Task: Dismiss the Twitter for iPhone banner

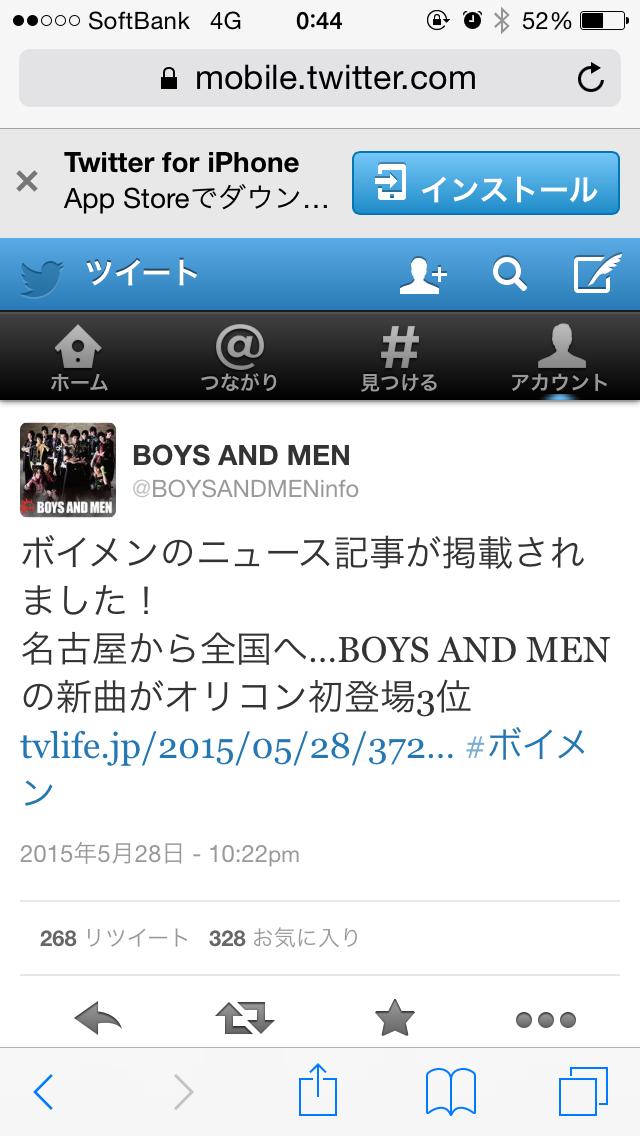Action: click(27, 182)
